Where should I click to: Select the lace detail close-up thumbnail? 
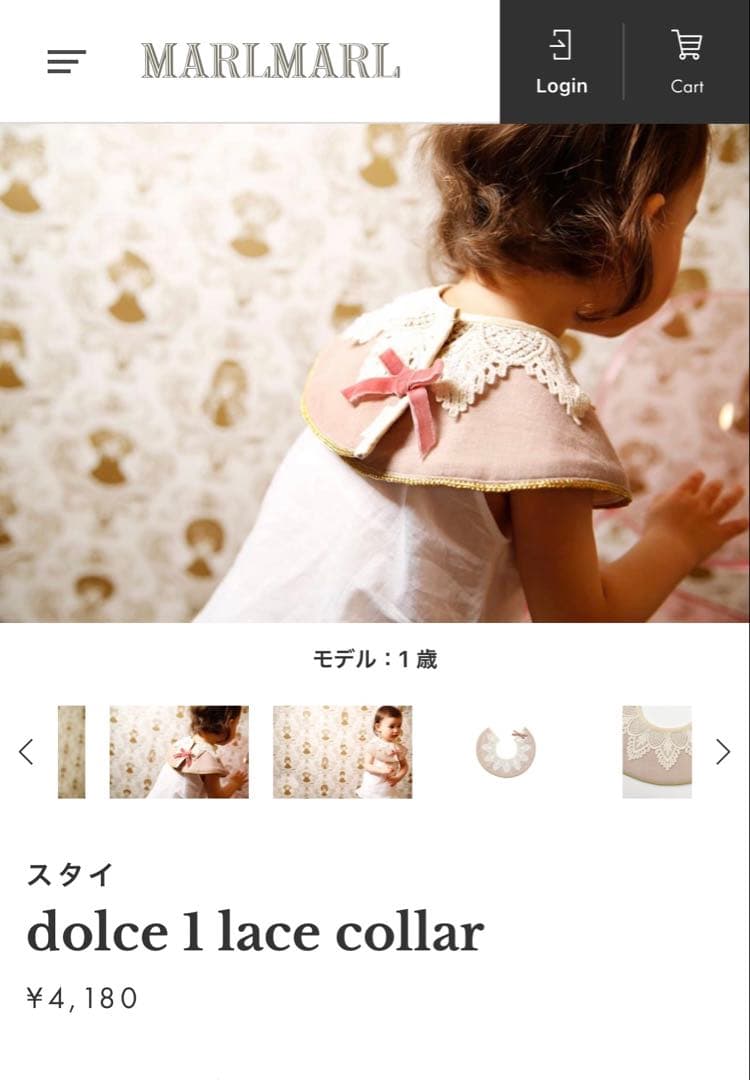(x=657, y=751)
